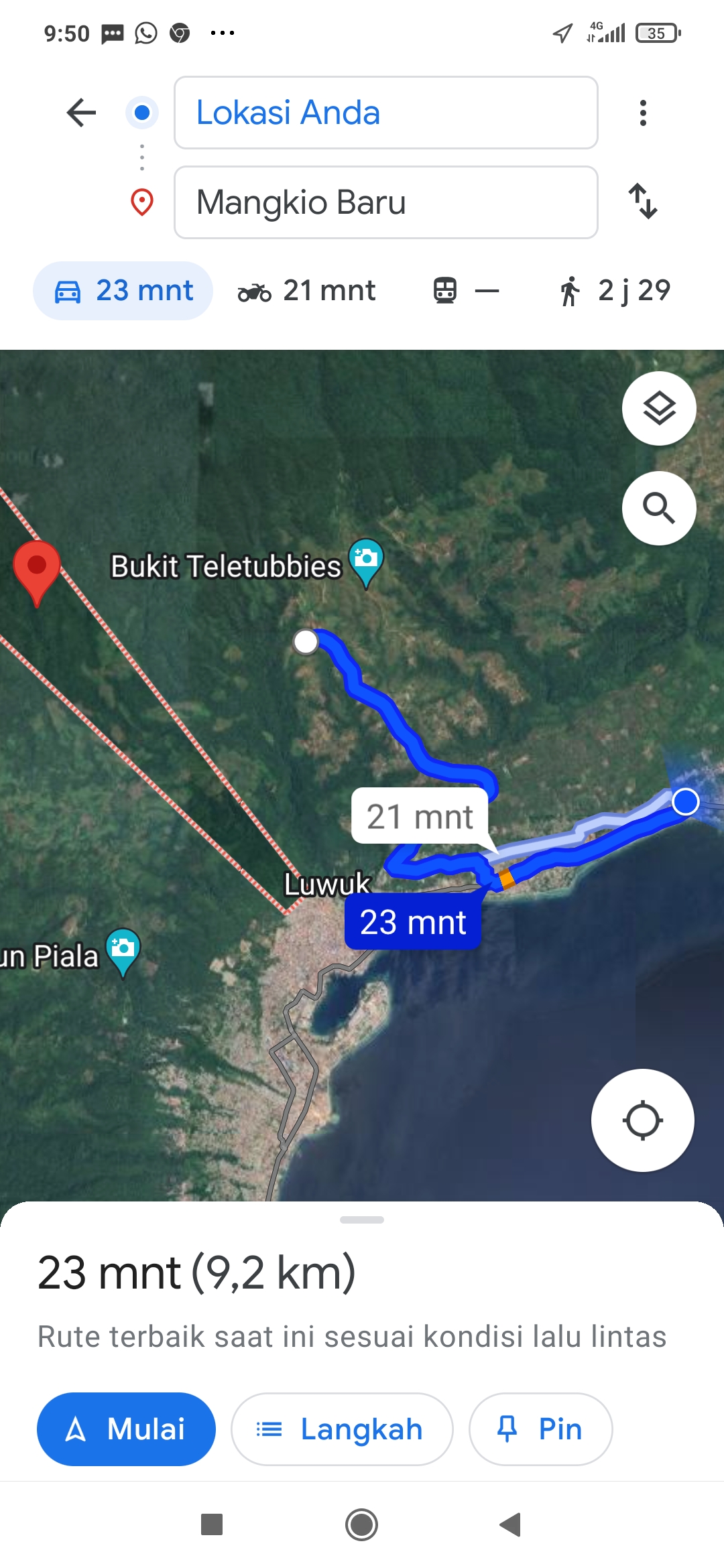Start navigation with Mulai
This screenshot has height=1568, width=724.
(x=126, y=1429)
